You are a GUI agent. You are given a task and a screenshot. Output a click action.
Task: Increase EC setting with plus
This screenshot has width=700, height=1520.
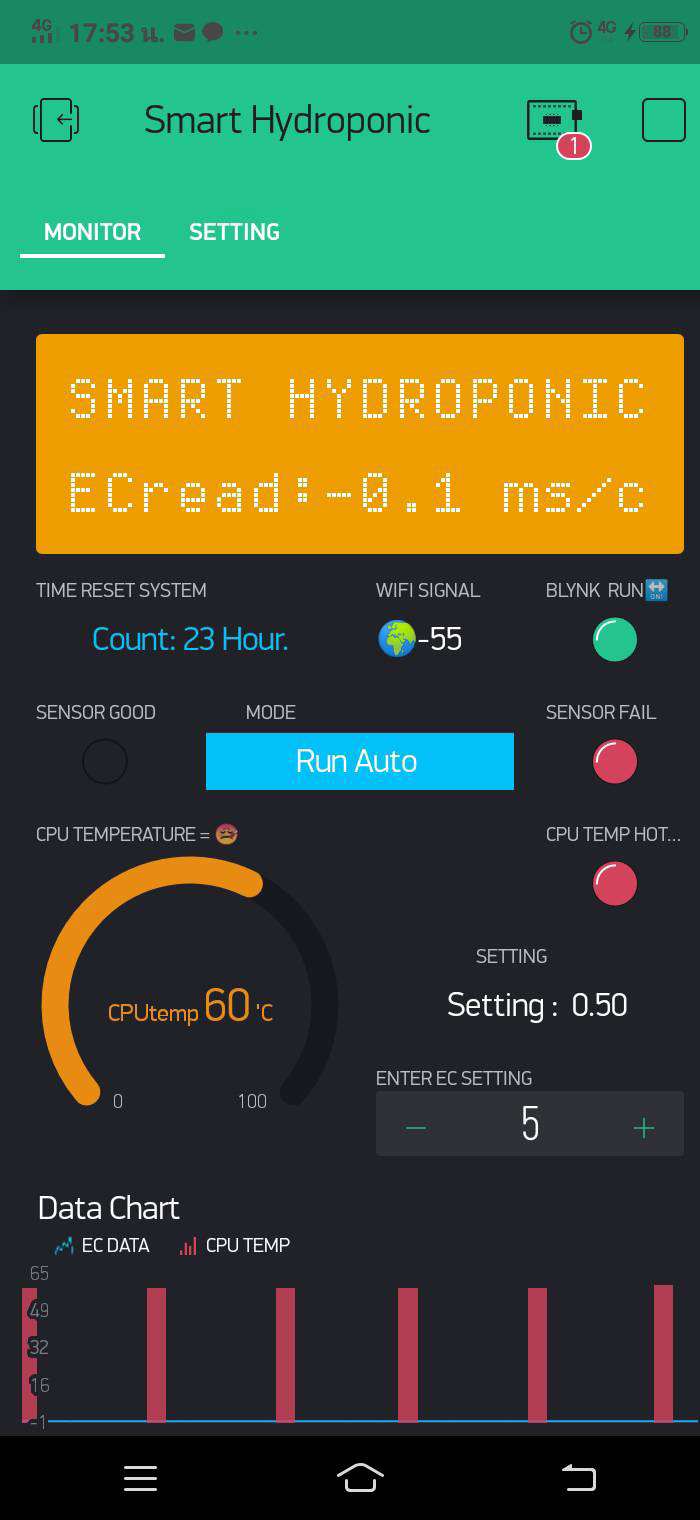coord(644,1128)
